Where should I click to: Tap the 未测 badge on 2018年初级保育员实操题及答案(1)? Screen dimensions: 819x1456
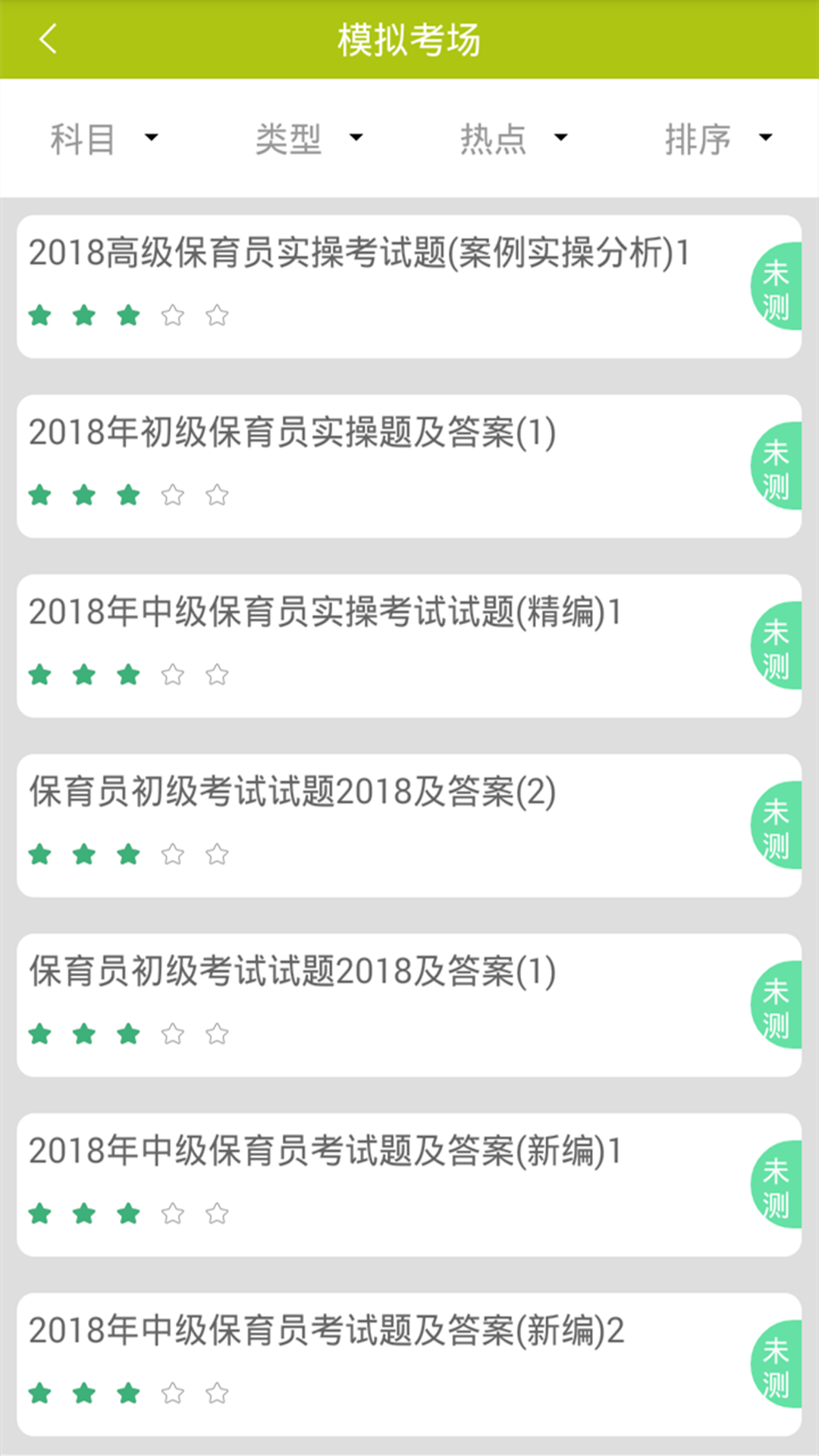[775, 466]
